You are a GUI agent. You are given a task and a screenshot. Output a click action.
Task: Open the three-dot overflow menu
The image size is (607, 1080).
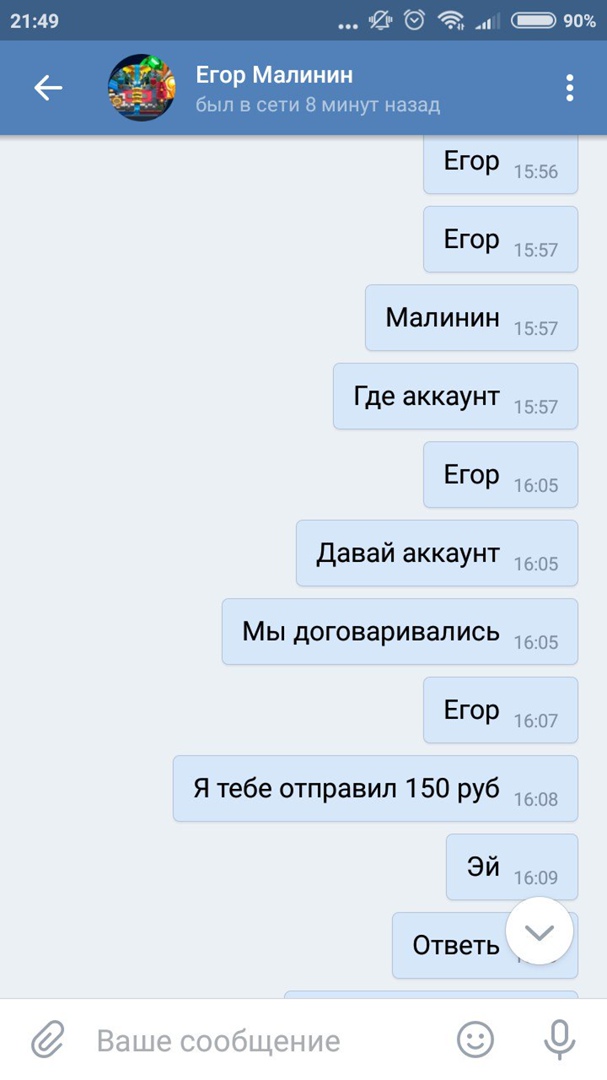click(569, 88)
